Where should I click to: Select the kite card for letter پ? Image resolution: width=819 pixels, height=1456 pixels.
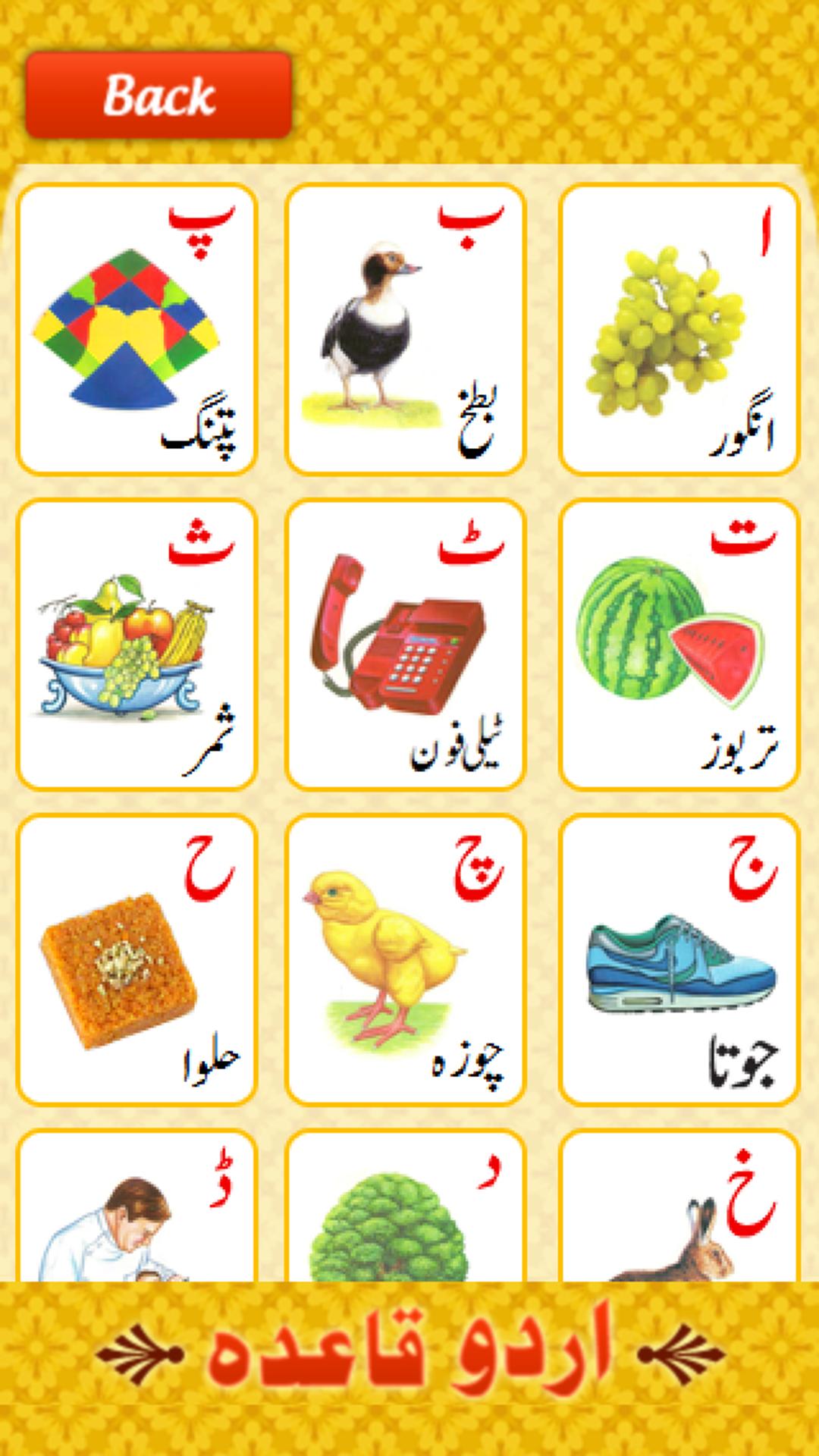point(136,329)
